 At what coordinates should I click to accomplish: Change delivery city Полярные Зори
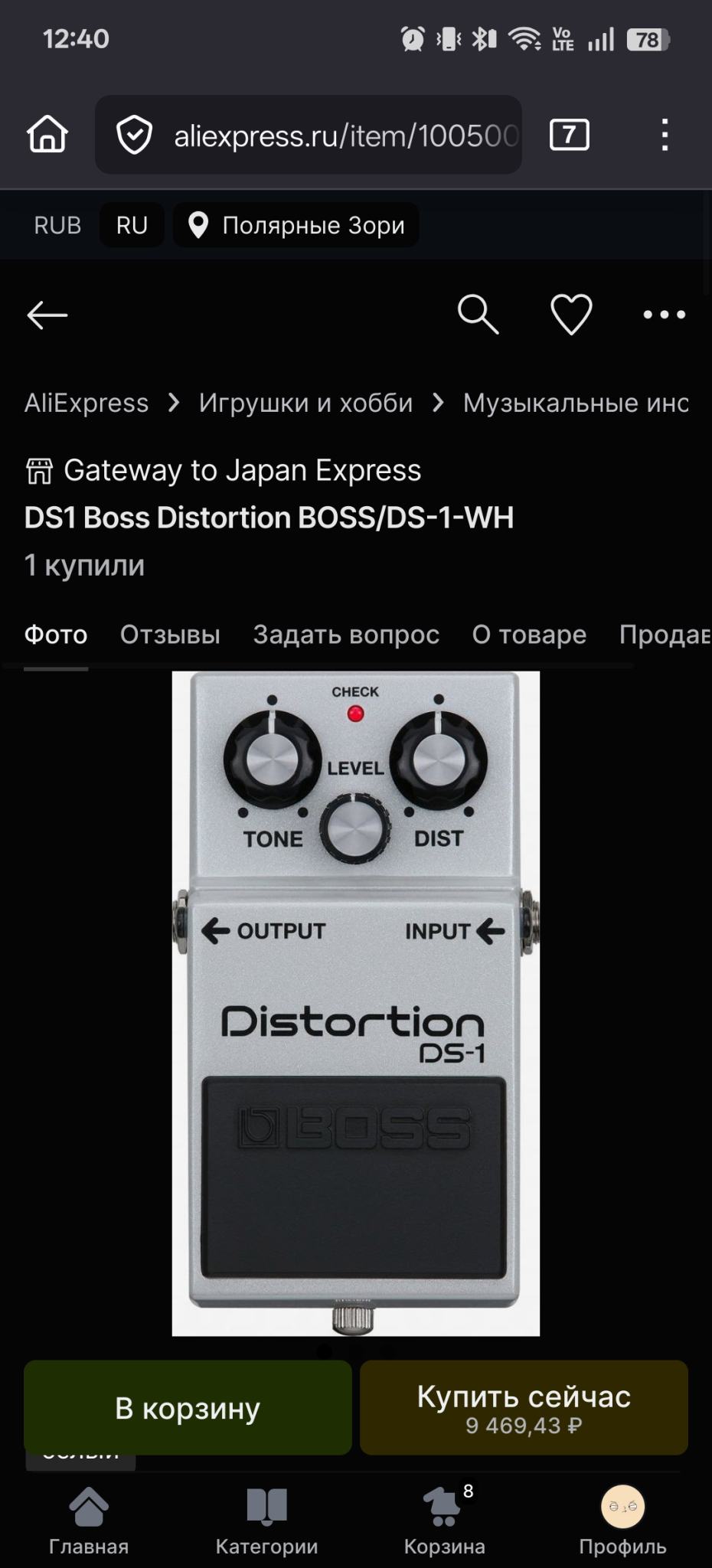297,225
